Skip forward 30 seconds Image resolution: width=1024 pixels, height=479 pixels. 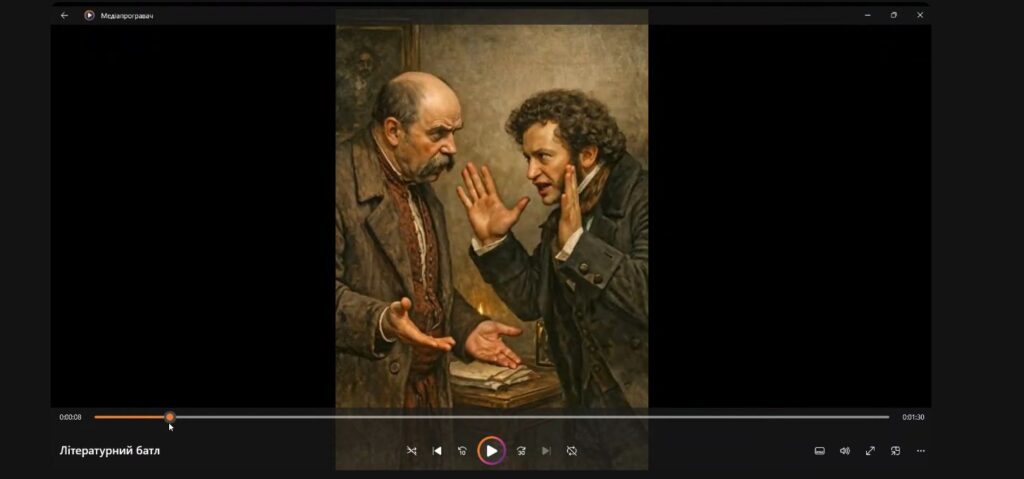point(521,451)
